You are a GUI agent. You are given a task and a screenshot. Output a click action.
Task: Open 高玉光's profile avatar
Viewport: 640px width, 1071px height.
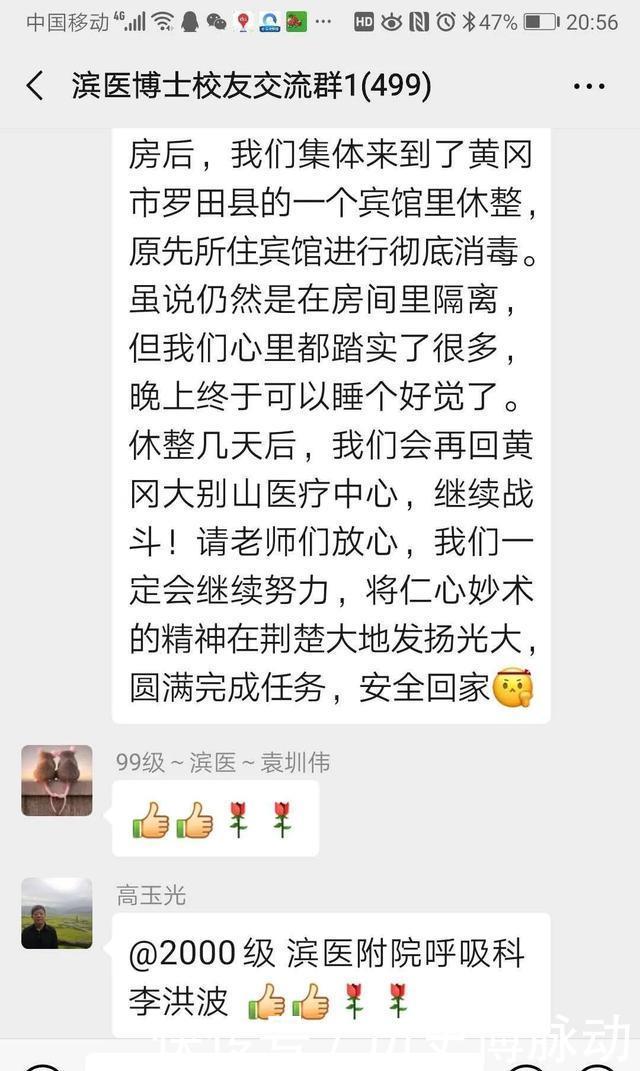[x=57, y=913]
